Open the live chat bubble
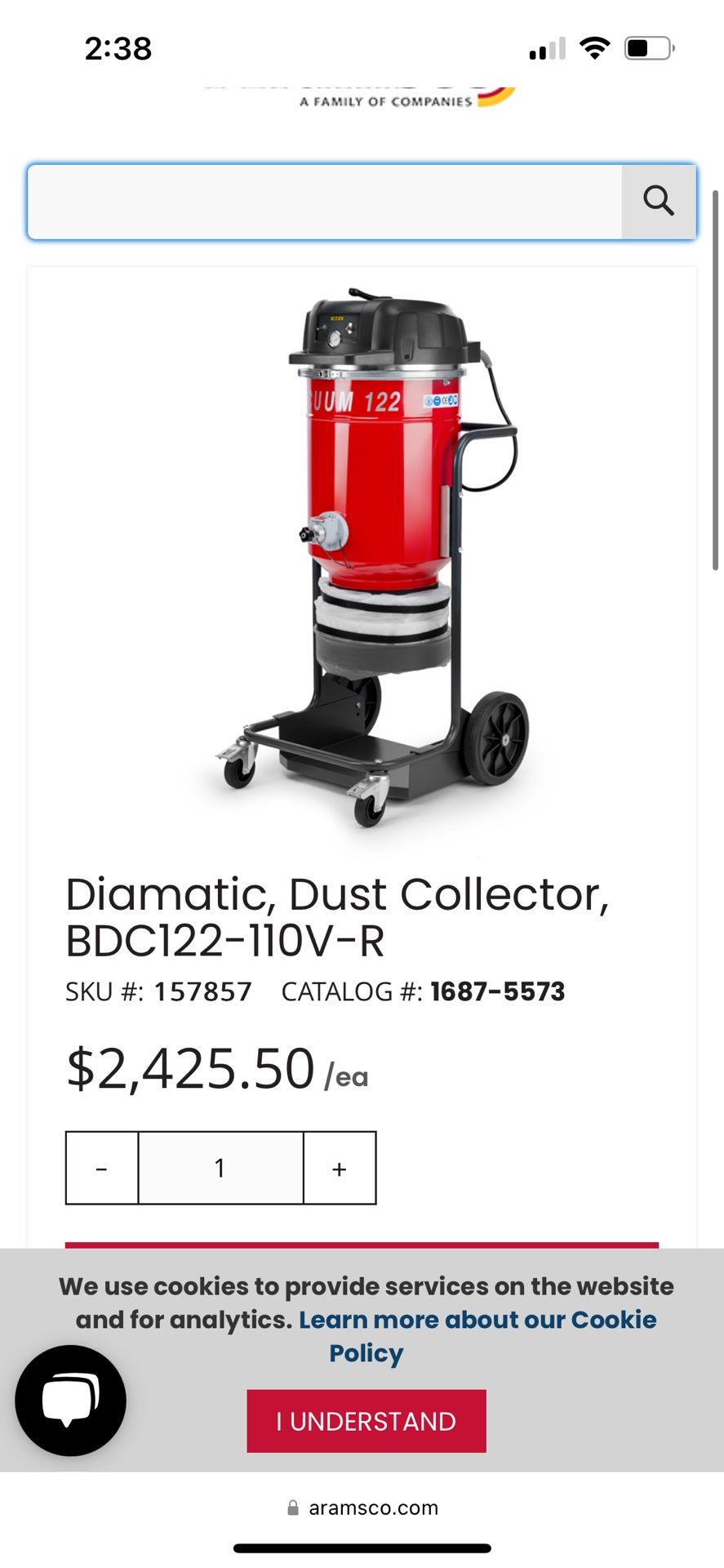724x1568 pixels. pyautogui.click(x=71, y=1400)
